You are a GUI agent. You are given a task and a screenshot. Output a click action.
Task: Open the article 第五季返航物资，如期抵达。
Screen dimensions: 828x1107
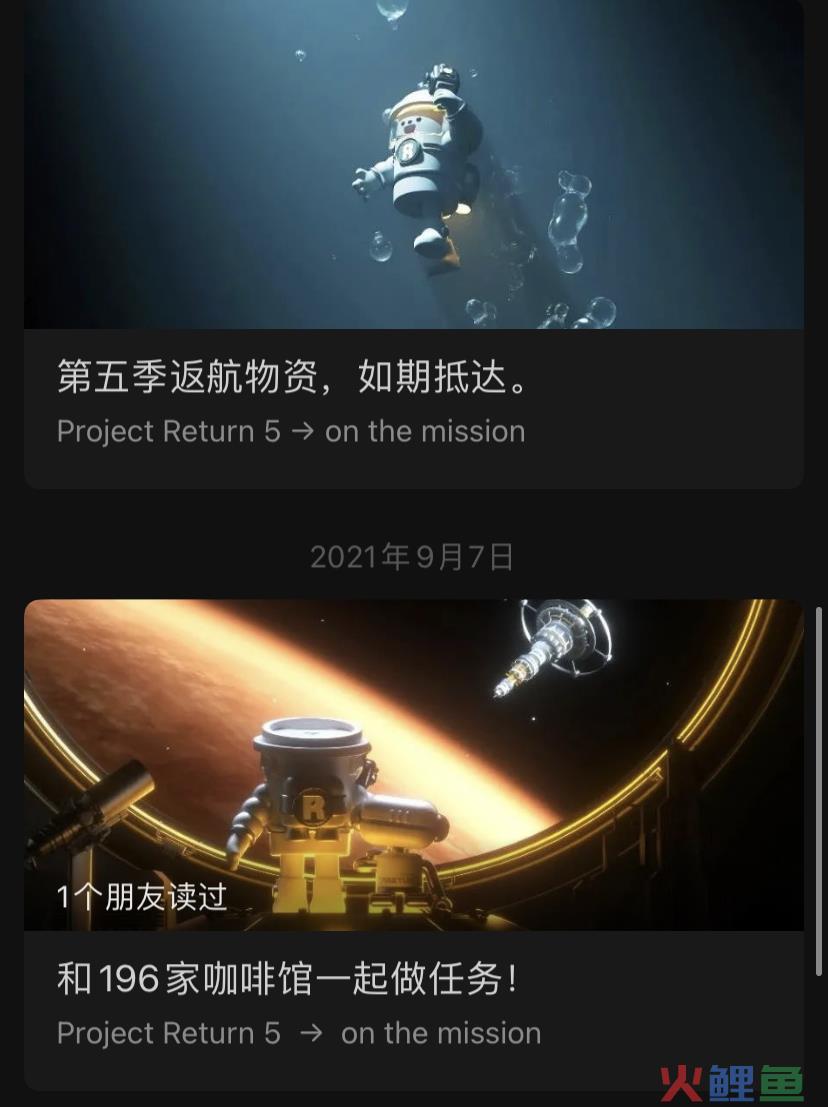tap(294, 379)
